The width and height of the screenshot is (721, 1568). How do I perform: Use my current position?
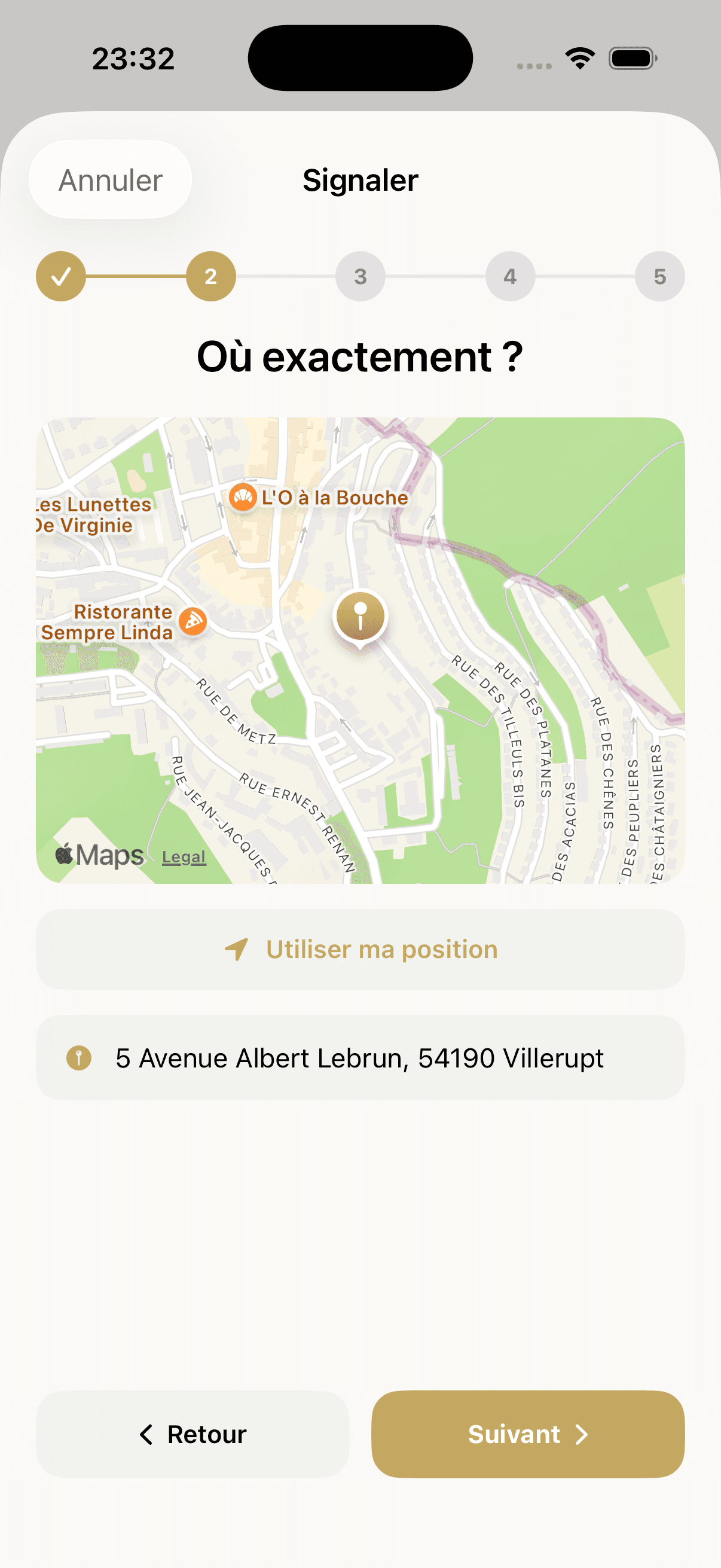360,950
